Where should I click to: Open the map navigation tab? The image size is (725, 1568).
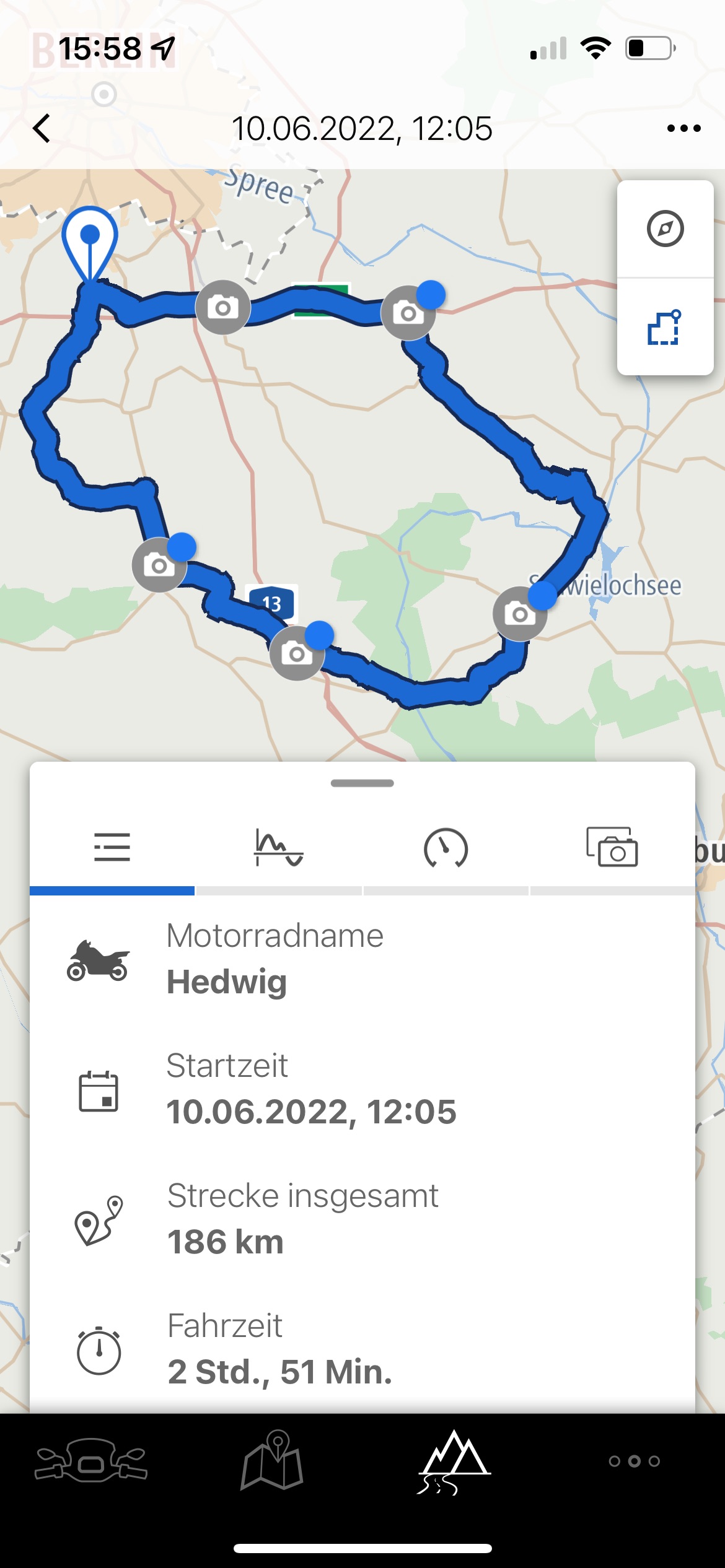[273, 1461]
